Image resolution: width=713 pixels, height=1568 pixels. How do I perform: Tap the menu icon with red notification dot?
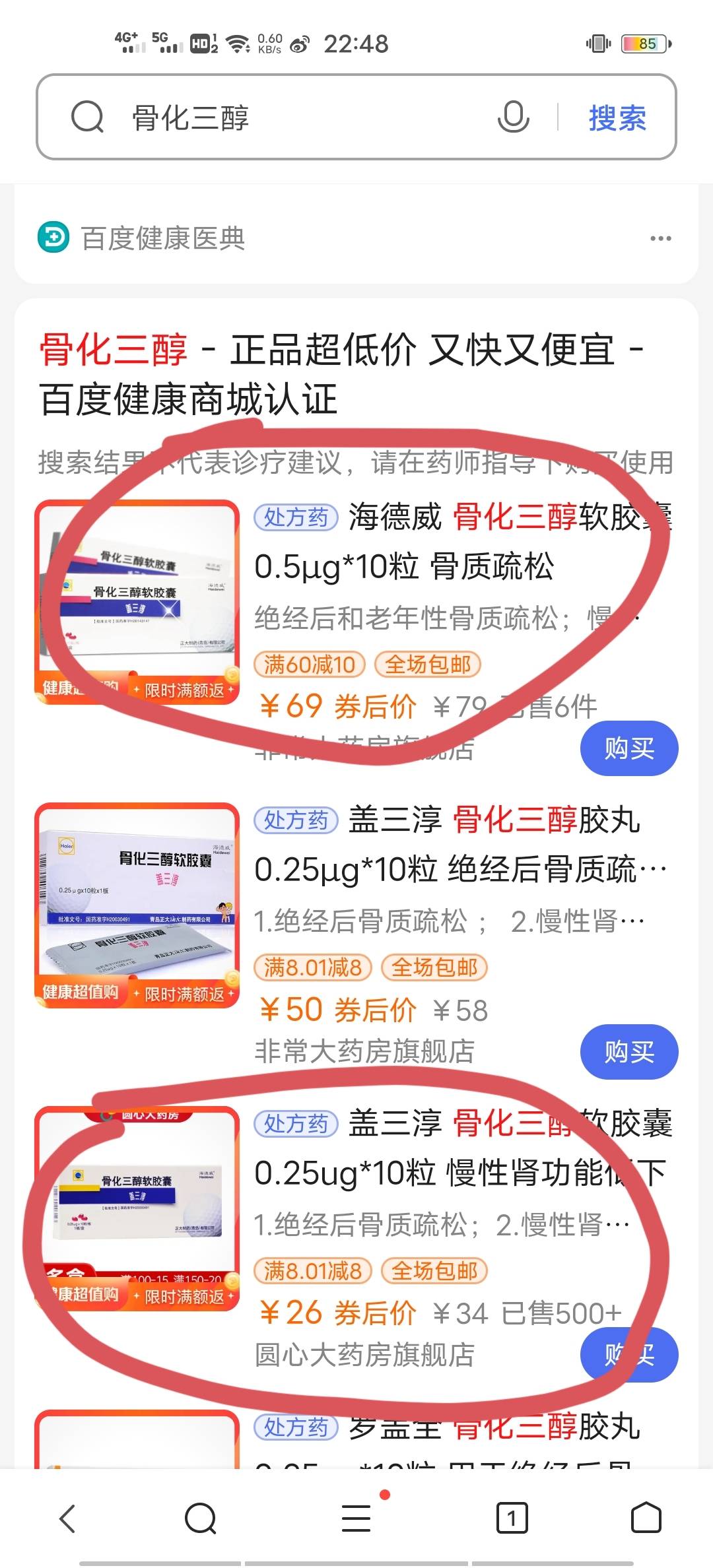pos(356,1519)
